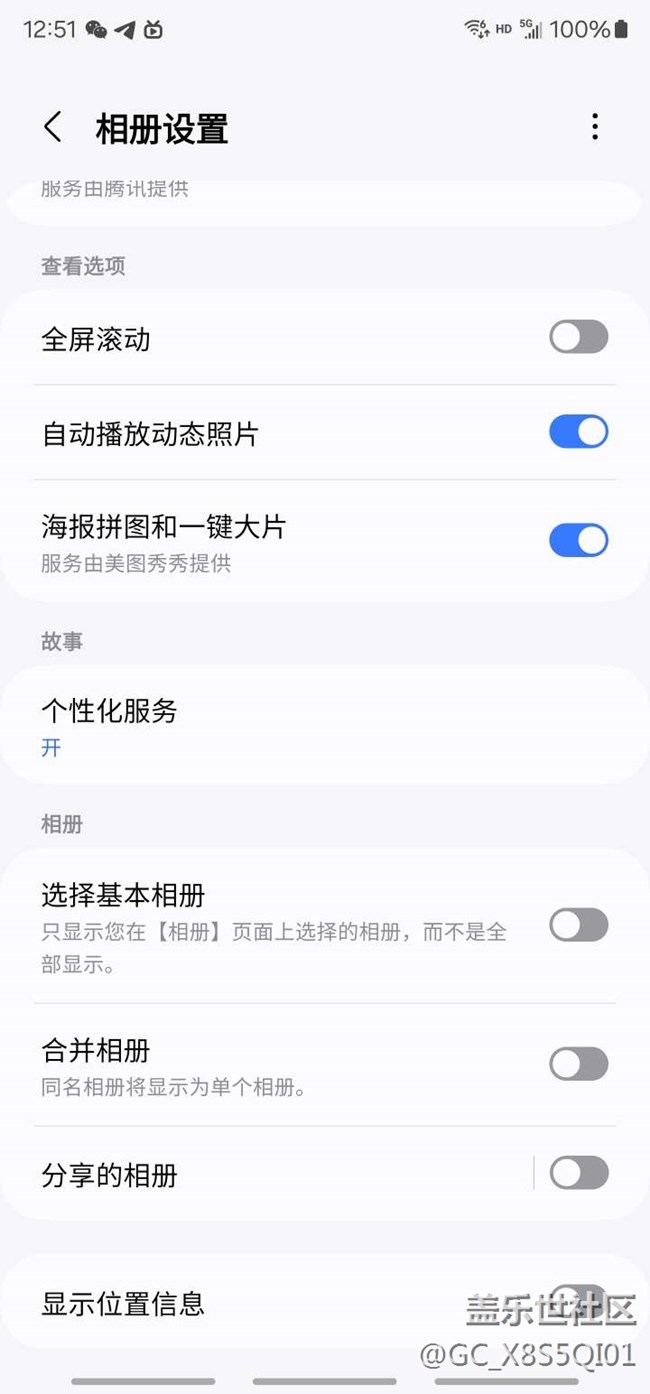
Task: Turn off 海报拼图和一键大片
Action: point(578,540)
